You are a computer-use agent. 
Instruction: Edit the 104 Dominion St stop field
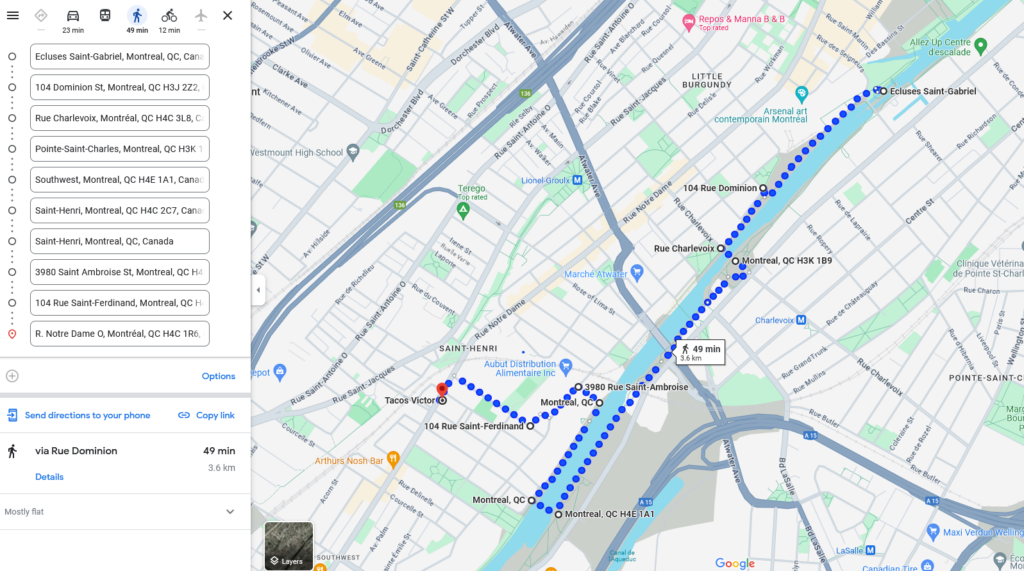[x=119, y=87]
